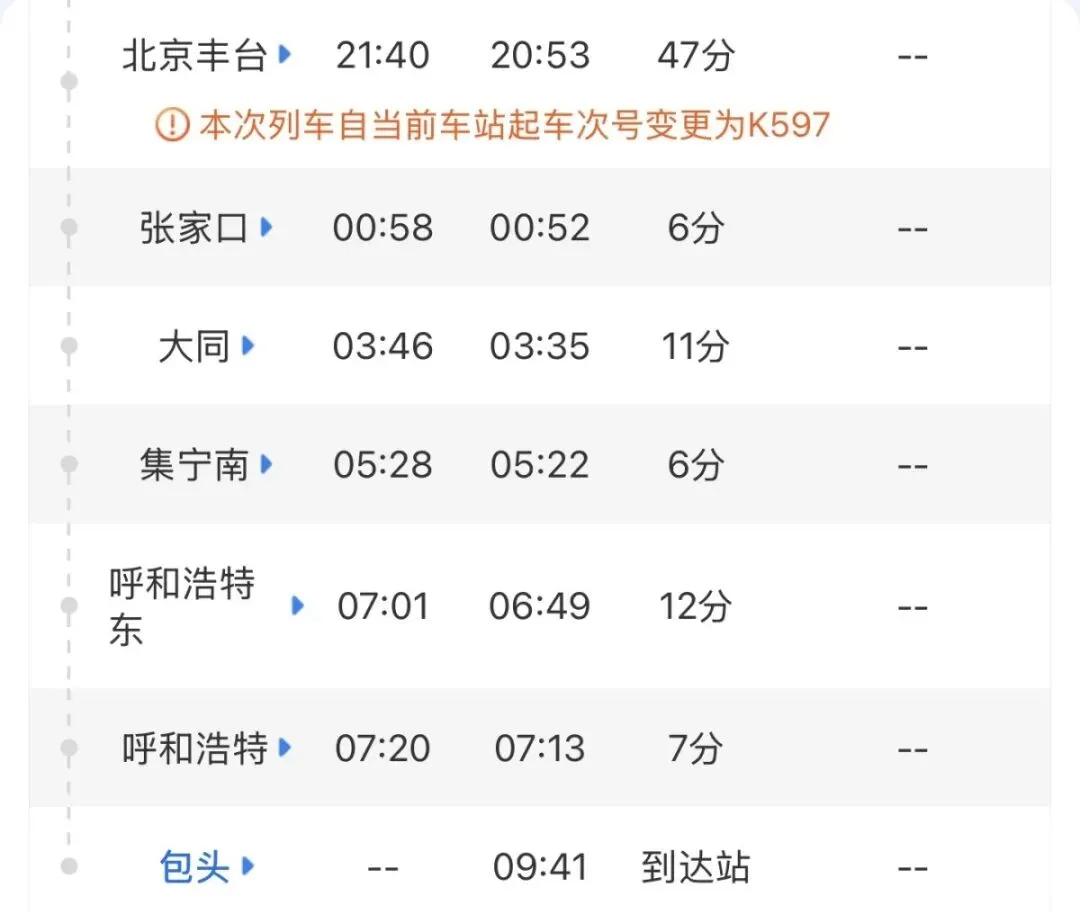Screen dimensions: 1080x923
Task: Open the 包头 arrival station
Action: coord(207,867)
